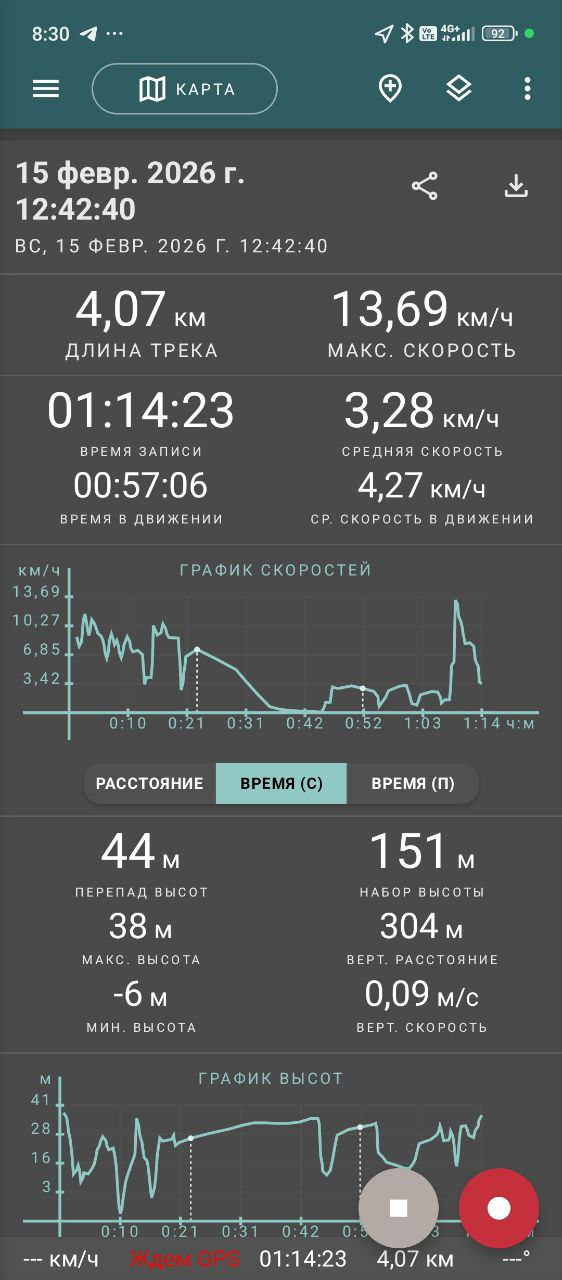562x1280 pixels.
Task: Tap the red record button
Action: pos(499,1208)
